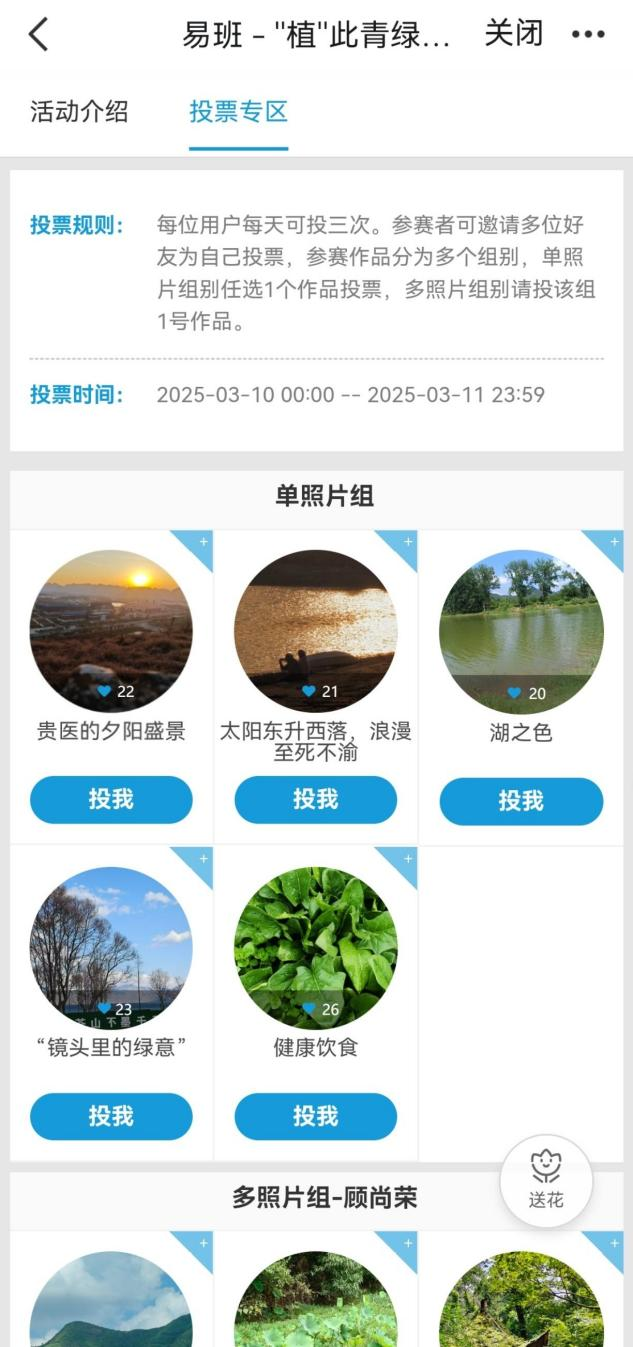Open the 健康饮食 vegetable photo
633x1347 pixels.
tap(315, 947)
